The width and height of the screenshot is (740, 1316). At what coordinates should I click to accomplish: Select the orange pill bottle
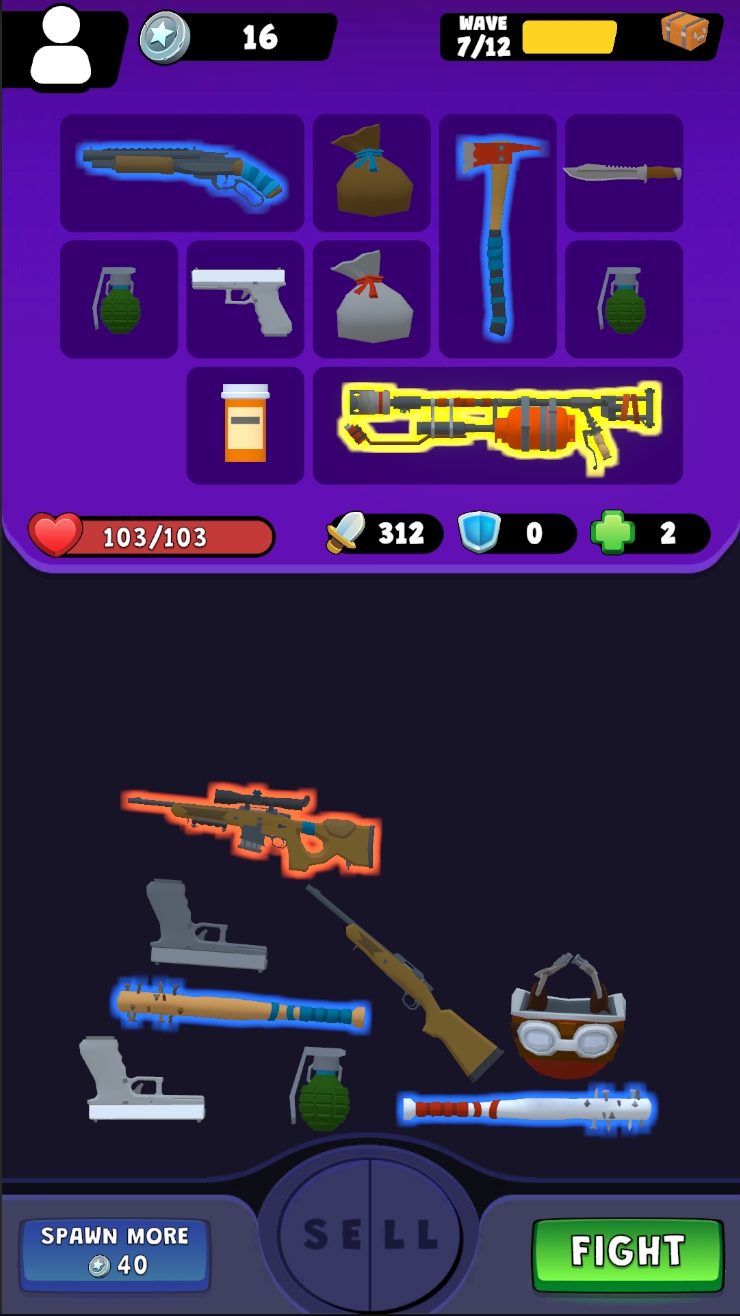click(245, 424)
